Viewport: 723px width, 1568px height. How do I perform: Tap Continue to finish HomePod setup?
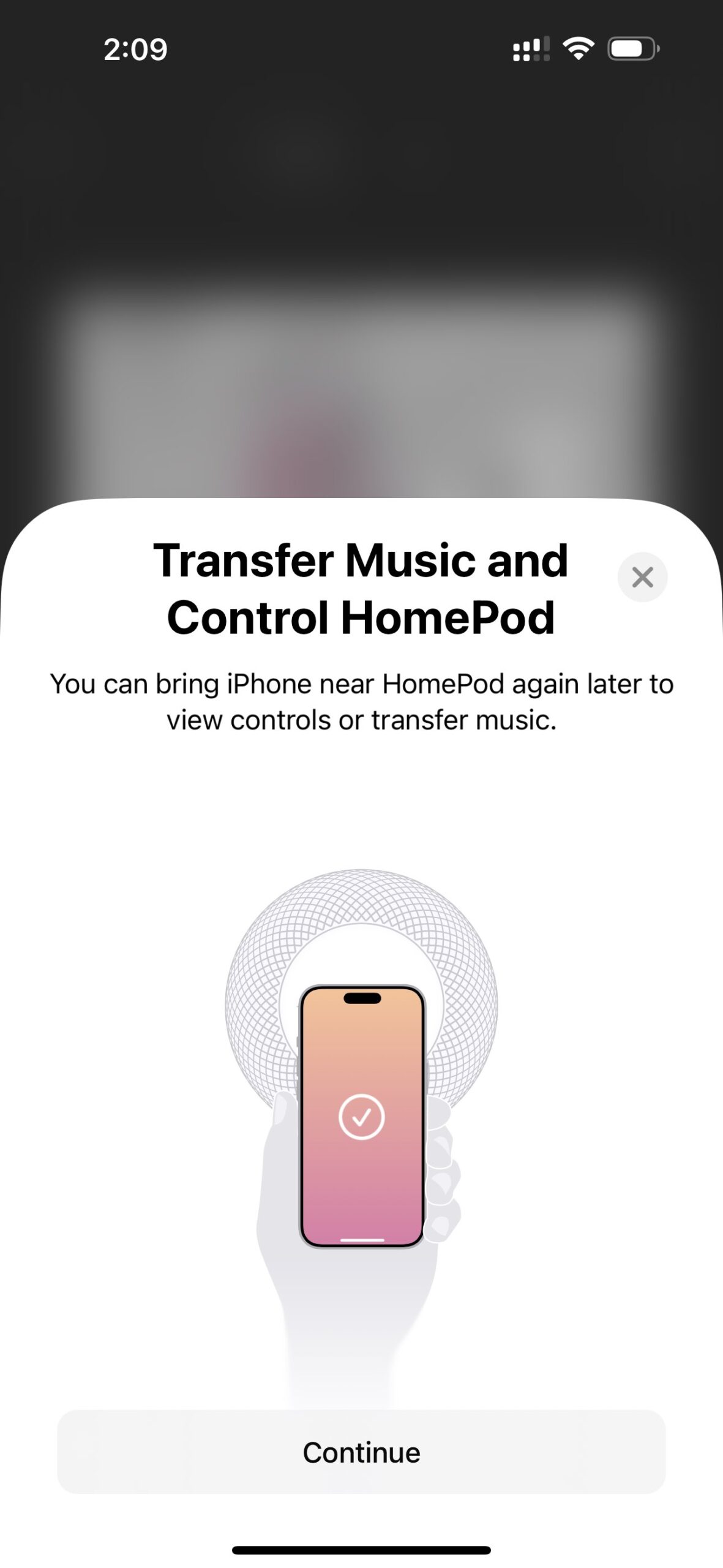(x=361, y=1452)
